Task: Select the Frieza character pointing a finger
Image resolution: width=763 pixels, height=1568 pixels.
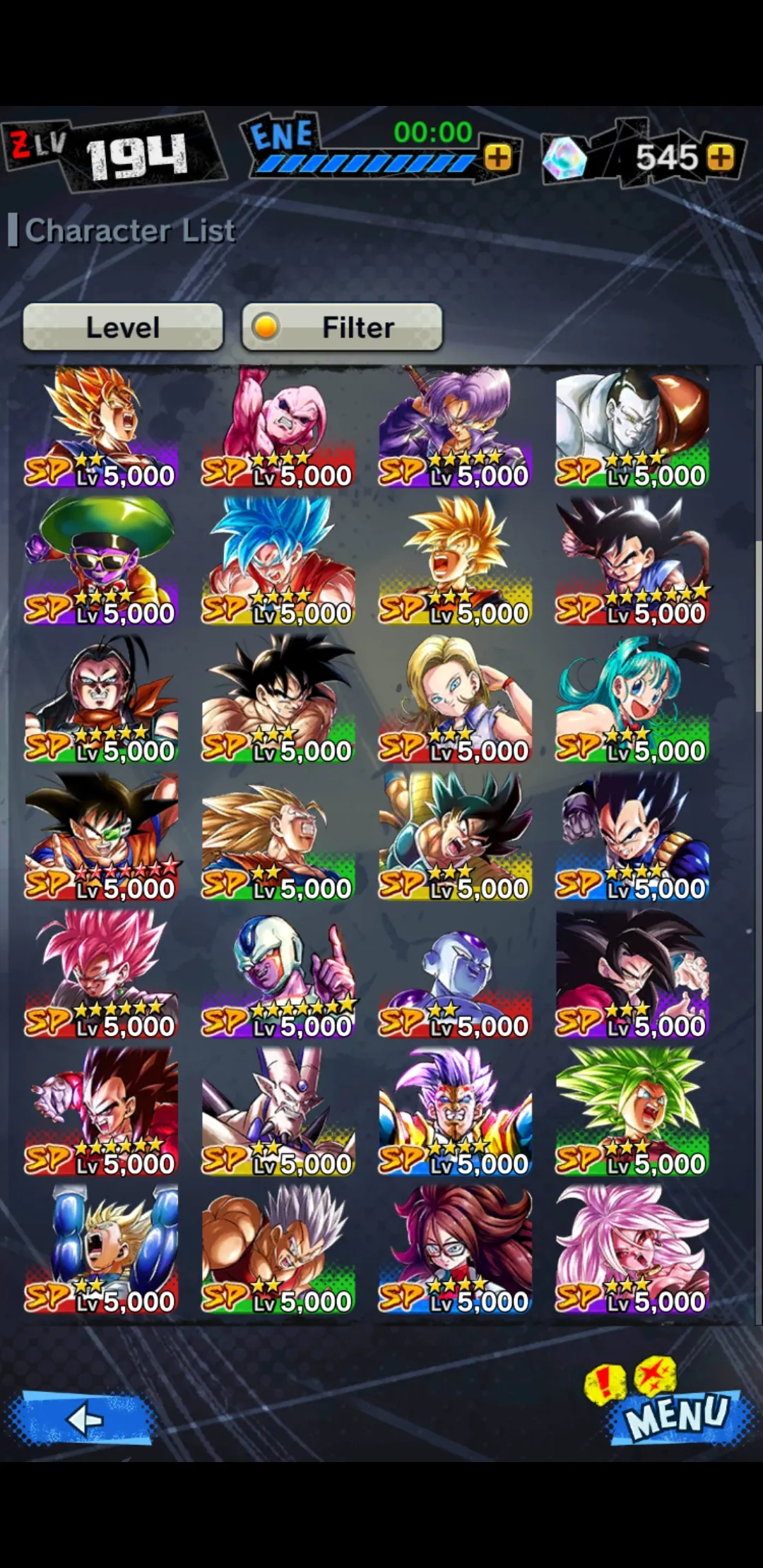Action: point(278,975)
